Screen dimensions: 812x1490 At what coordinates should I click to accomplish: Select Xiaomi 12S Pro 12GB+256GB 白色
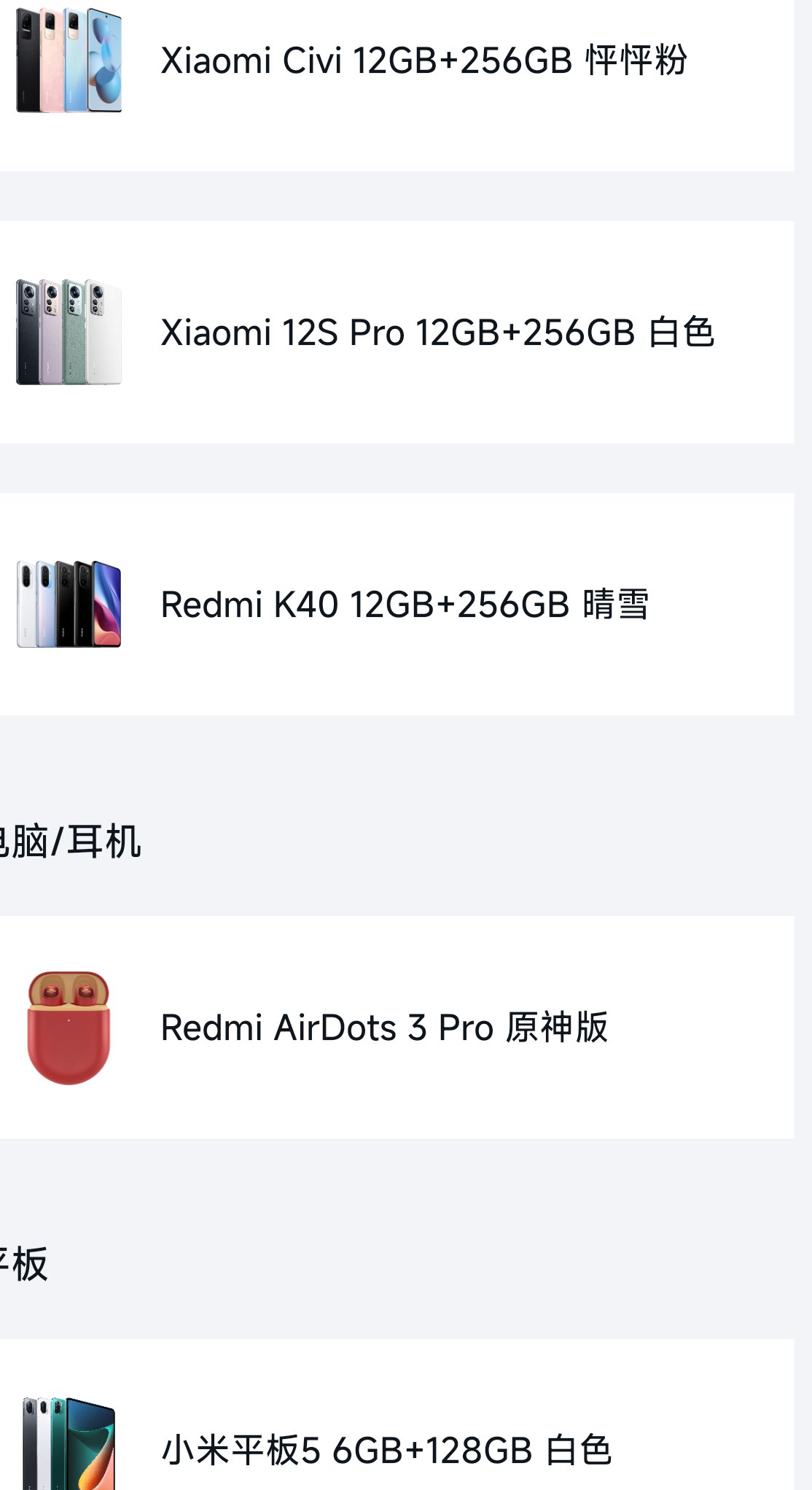(397, 332)
